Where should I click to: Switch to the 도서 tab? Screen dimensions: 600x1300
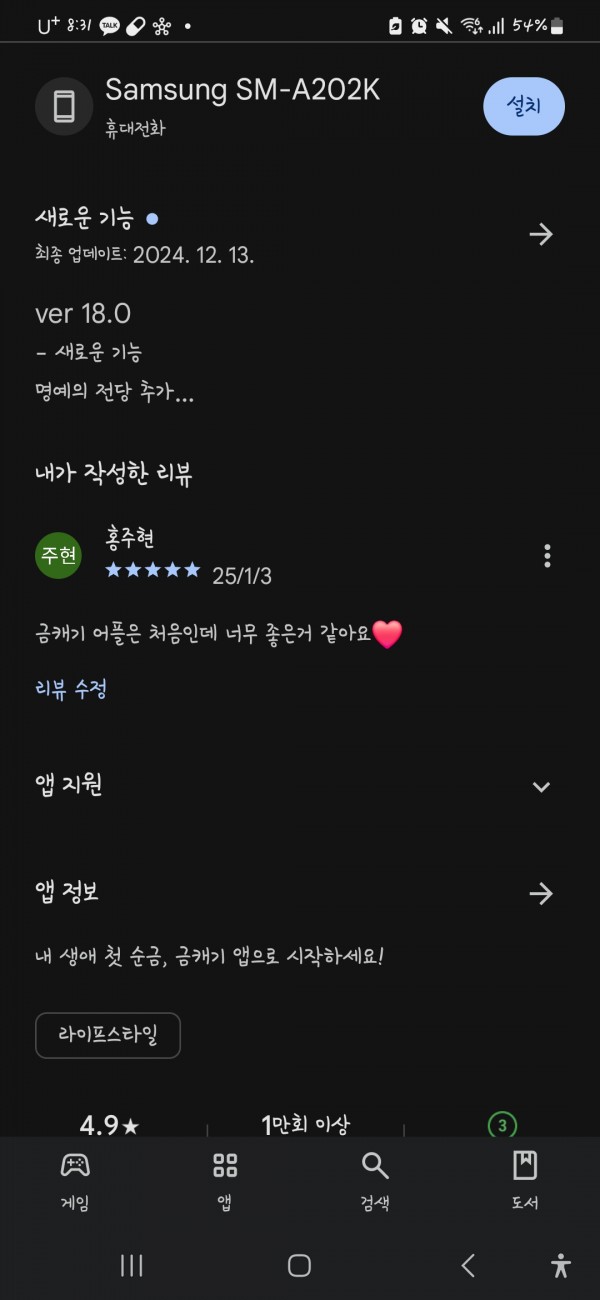pos(525,1181)
